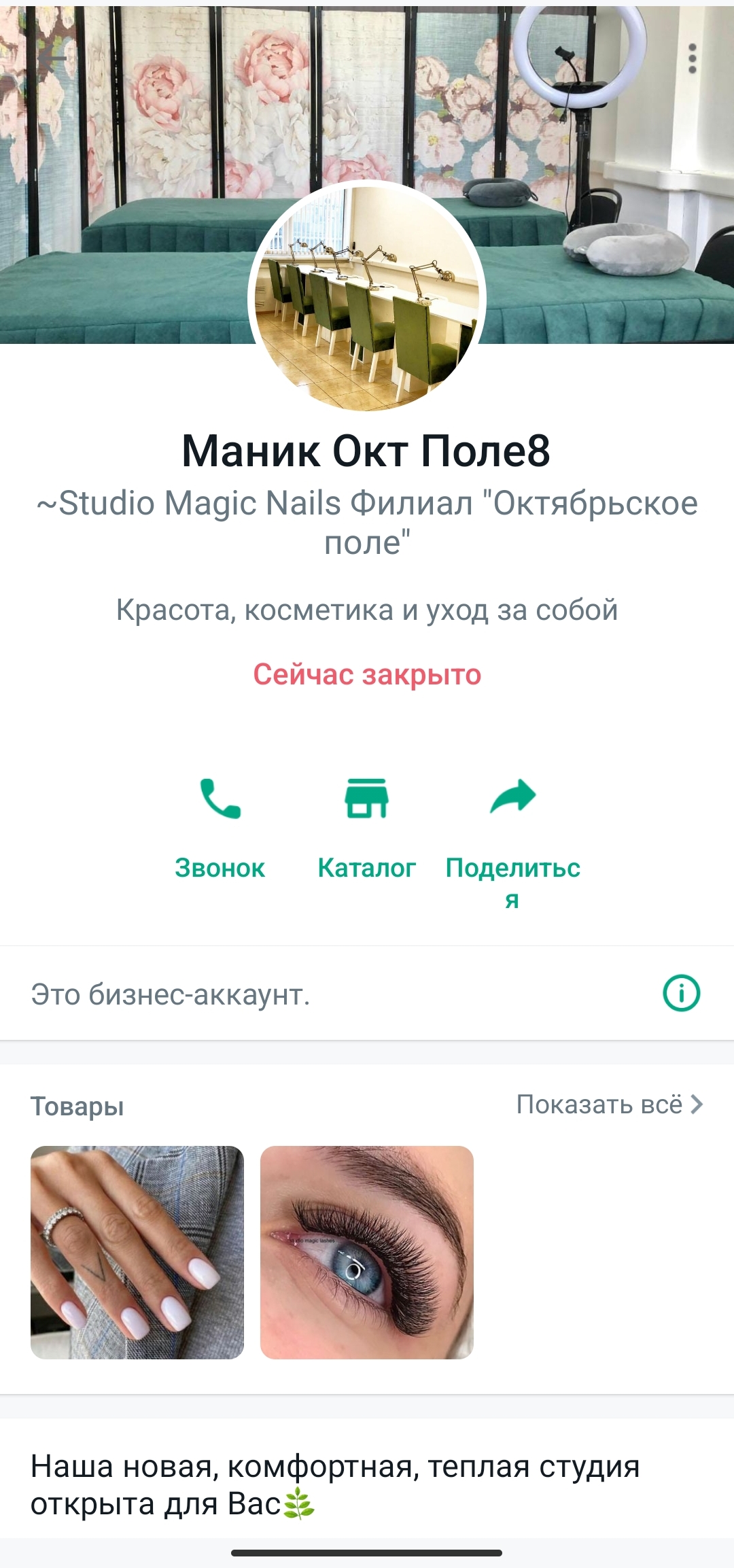Tap Показать всё to see all products
The width and height of the screenshot is (734, 1568).
pos(610,1104)
